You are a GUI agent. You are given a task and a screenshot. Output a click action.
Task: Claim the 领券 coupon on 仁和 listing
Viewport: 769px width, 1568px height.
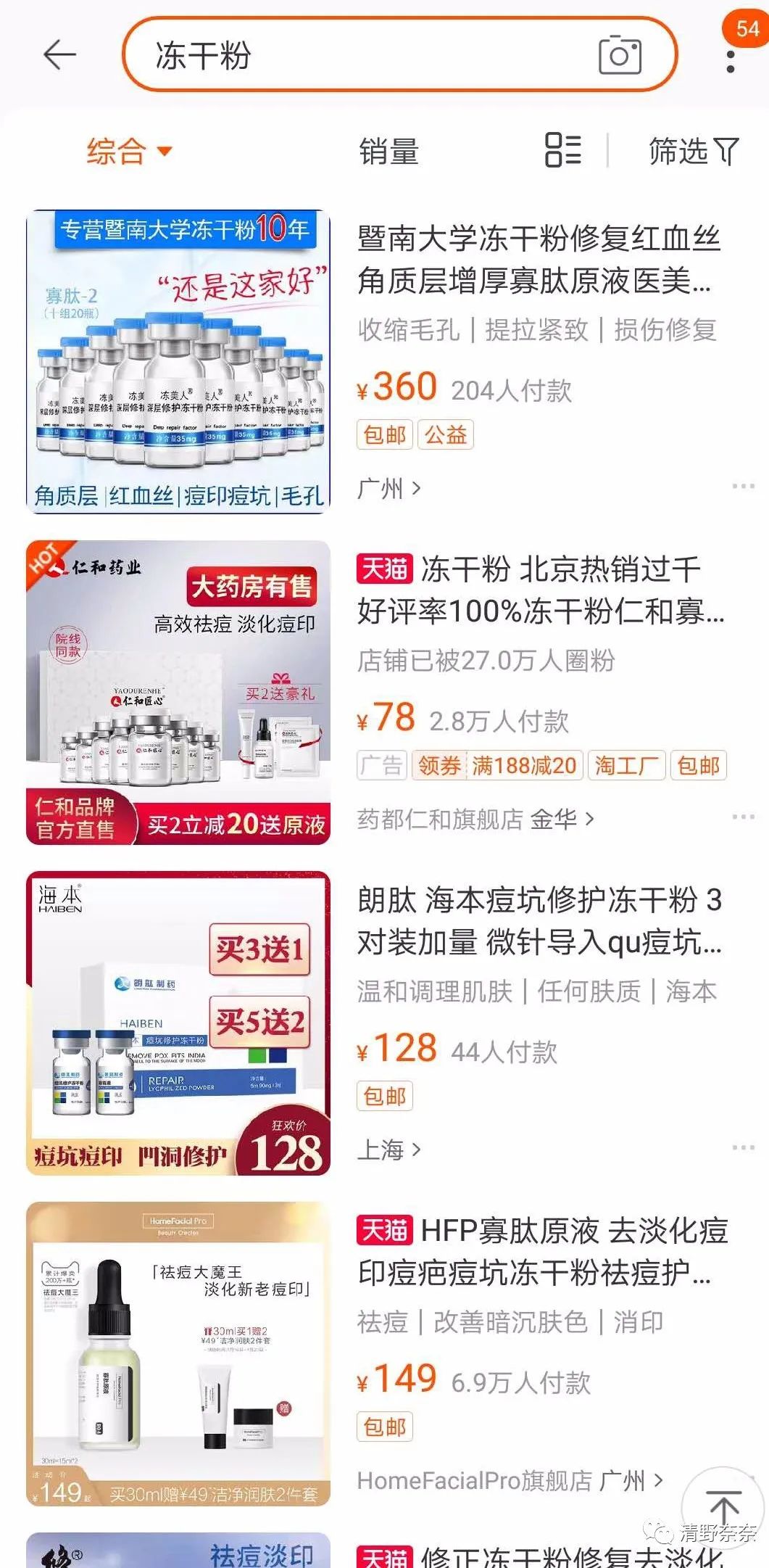pyautogui.click(x=438, y=765)
